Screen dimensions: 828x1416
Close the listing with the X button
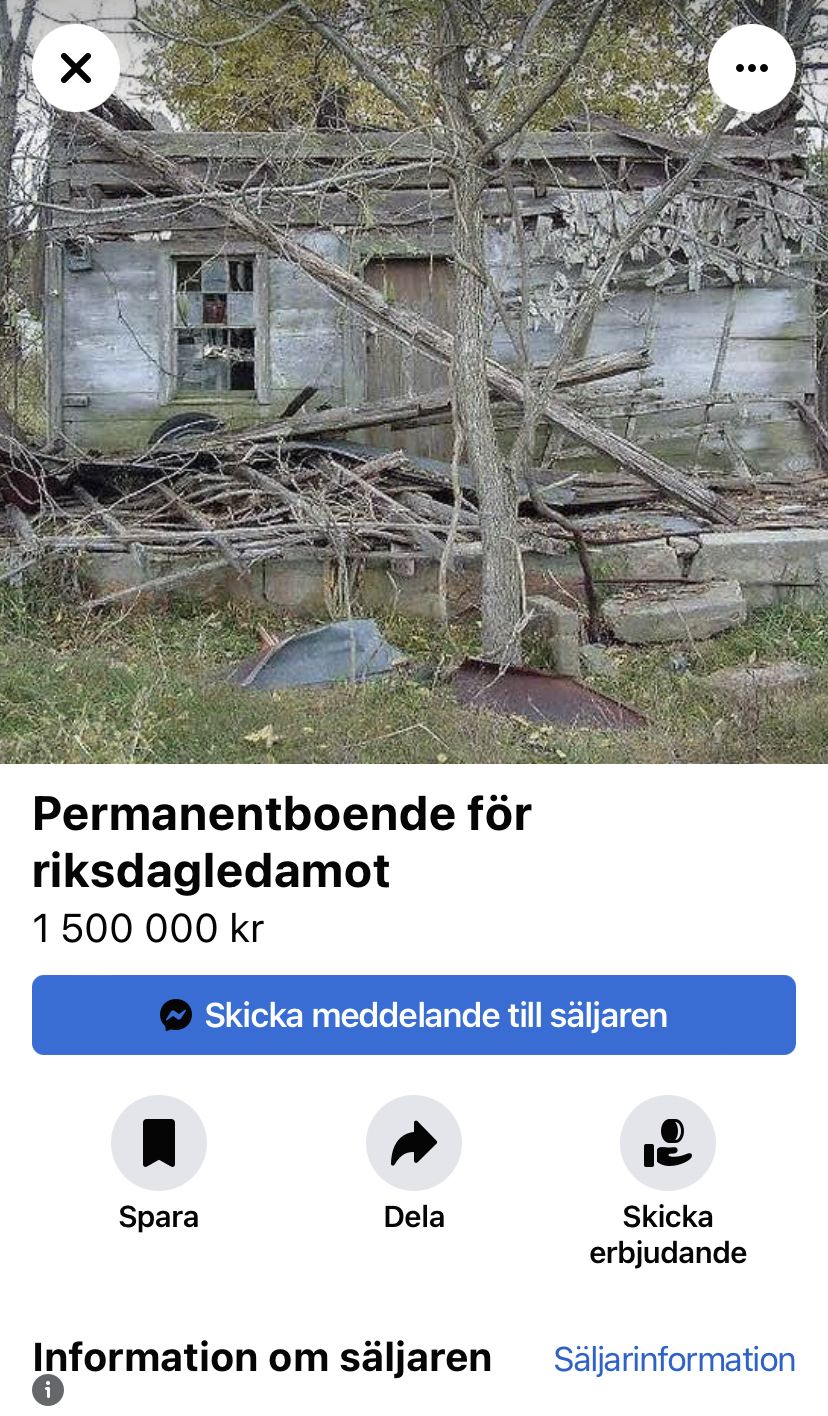[x=76, y=68]
